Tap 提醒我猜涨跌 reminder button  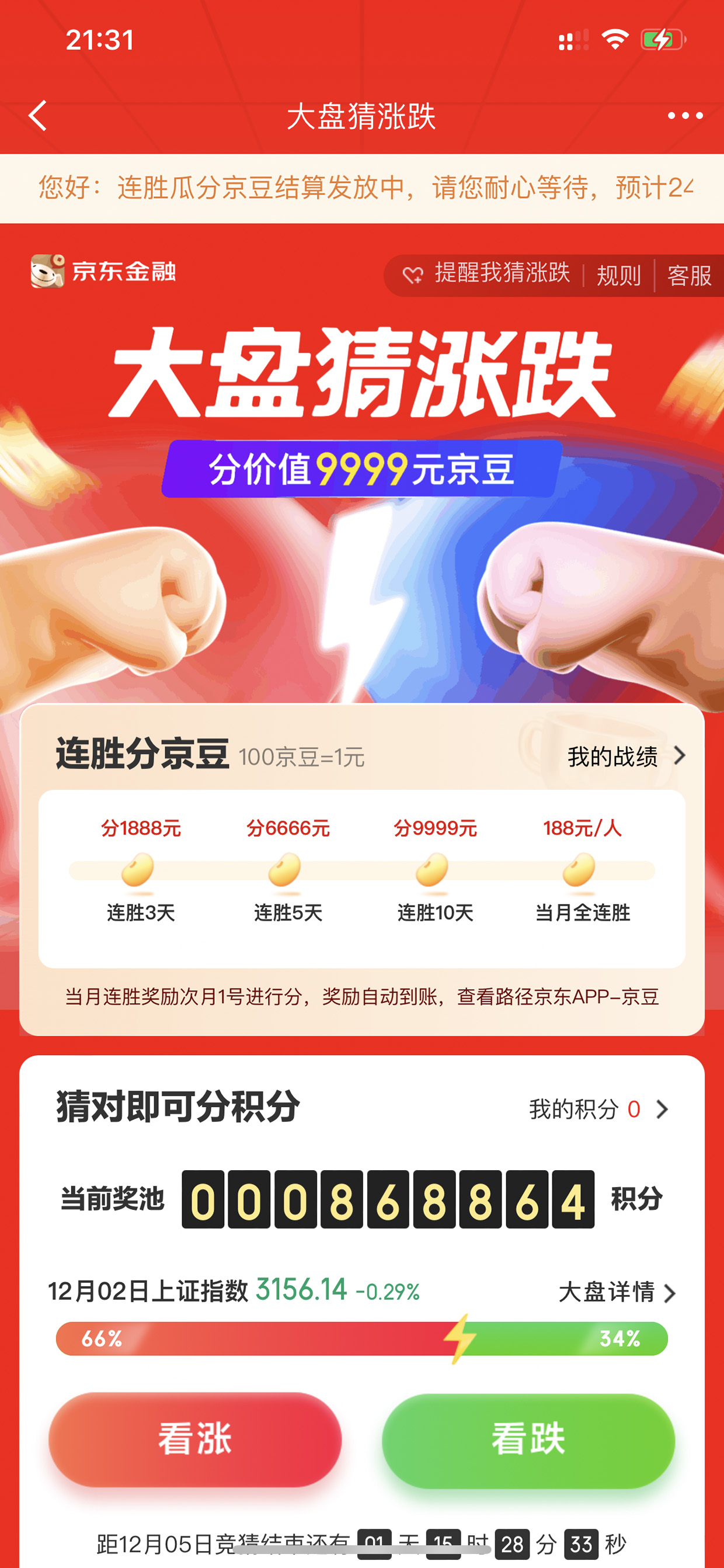[x=486, y=274]
